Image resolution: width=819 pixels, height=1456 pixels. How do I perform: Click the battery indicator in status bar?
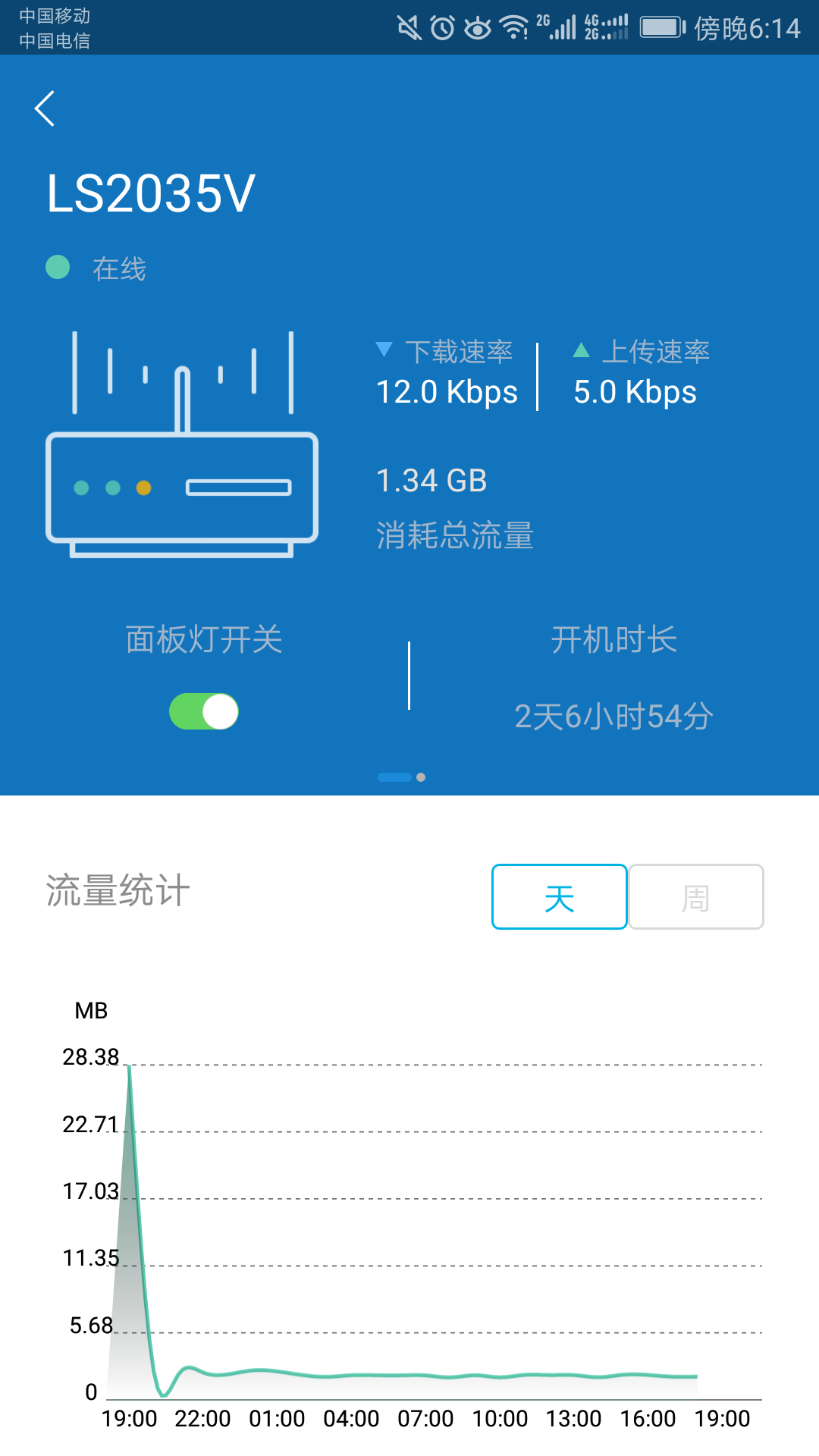(661, 24)
